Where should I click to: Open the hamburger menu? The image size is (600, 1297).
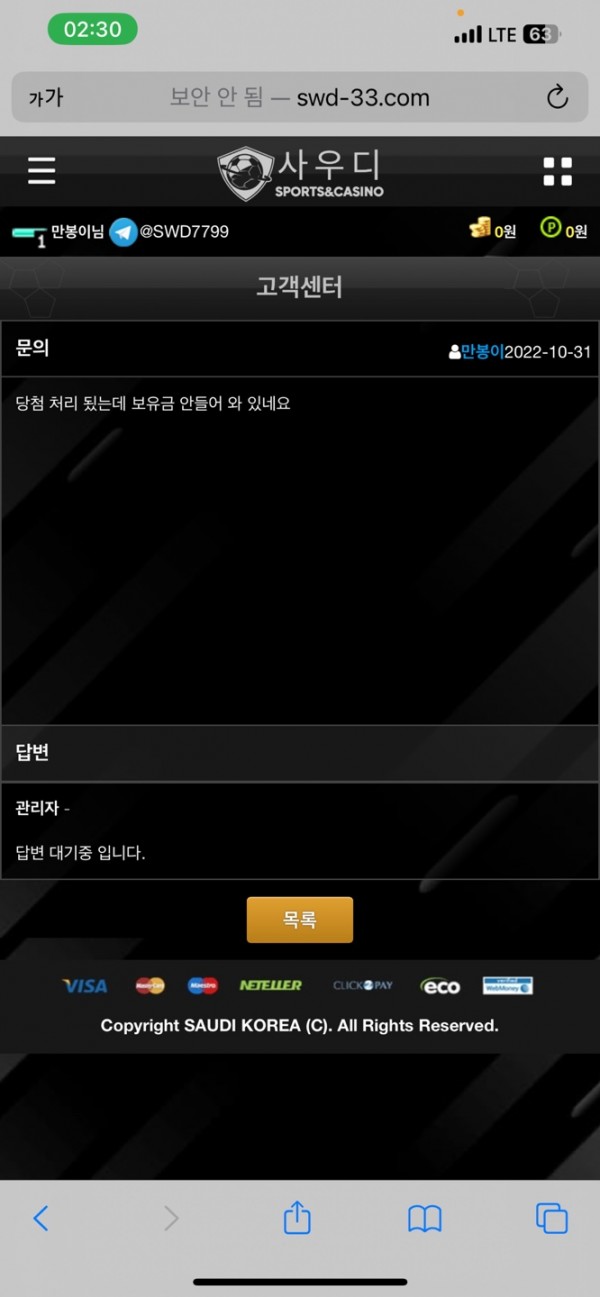pyautogui.click(x=41, y=171)
